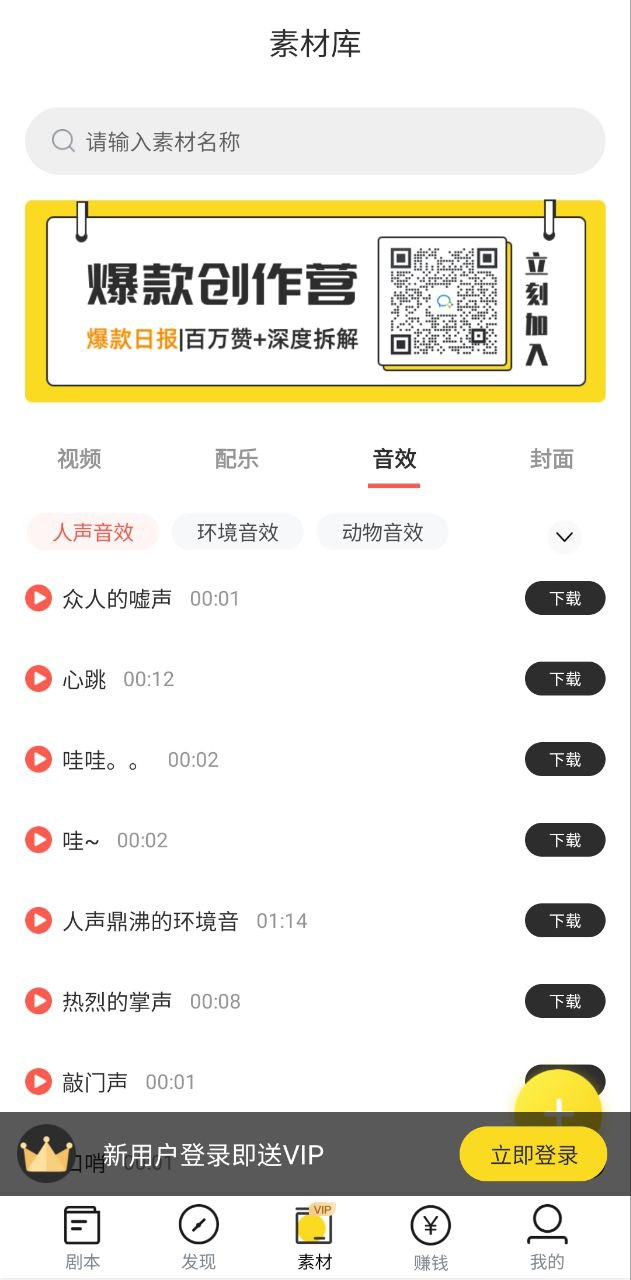Switch to the 配乐 tab
This screenshot has height=1280, width=631.
point(237,459)
